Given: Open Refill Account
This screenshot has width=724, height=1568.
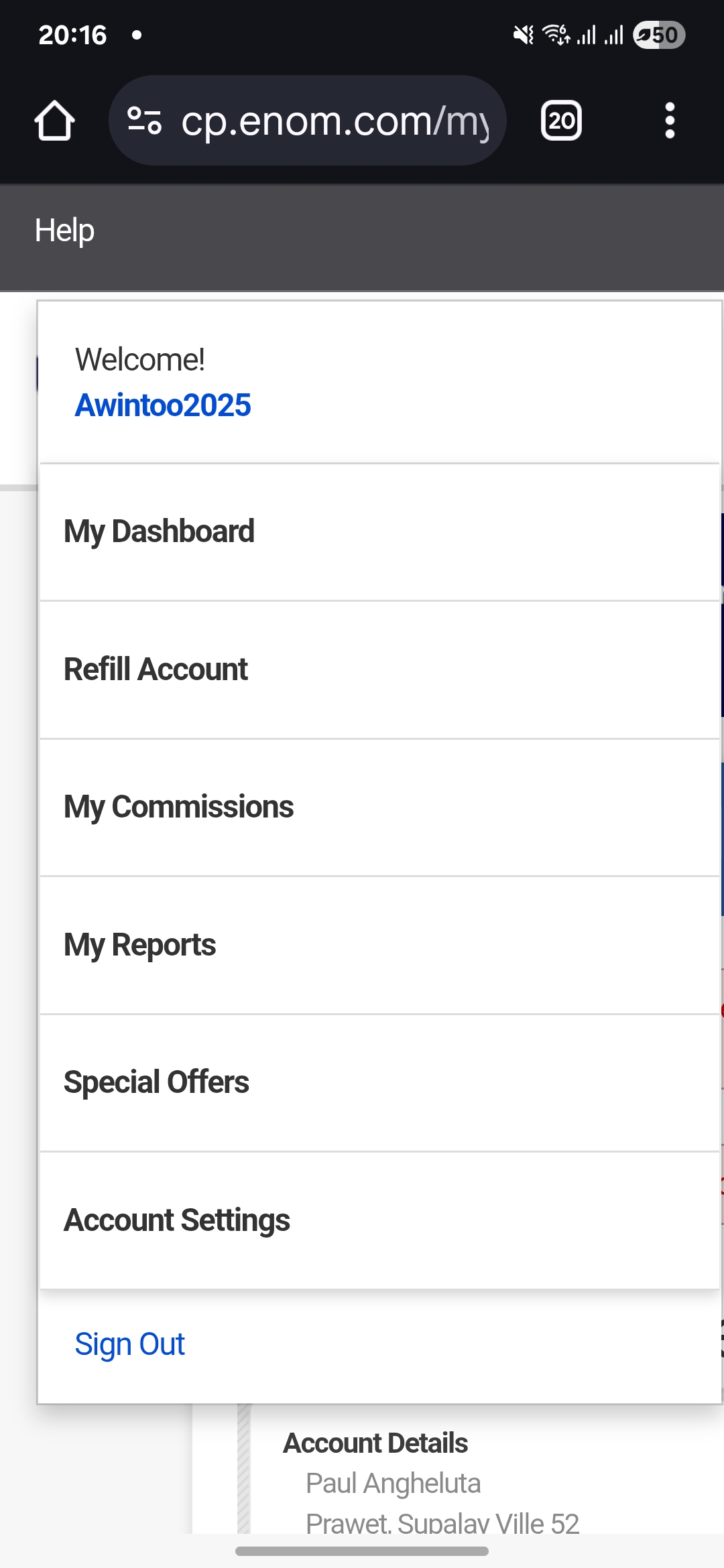Looking at the screenshot, I should tap(379, 670).
